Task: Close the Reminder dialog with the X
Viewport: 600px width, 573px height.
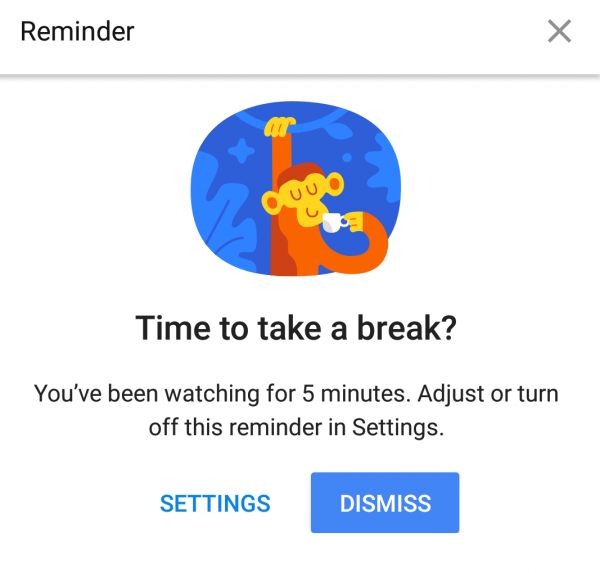Action: (559, 31)
